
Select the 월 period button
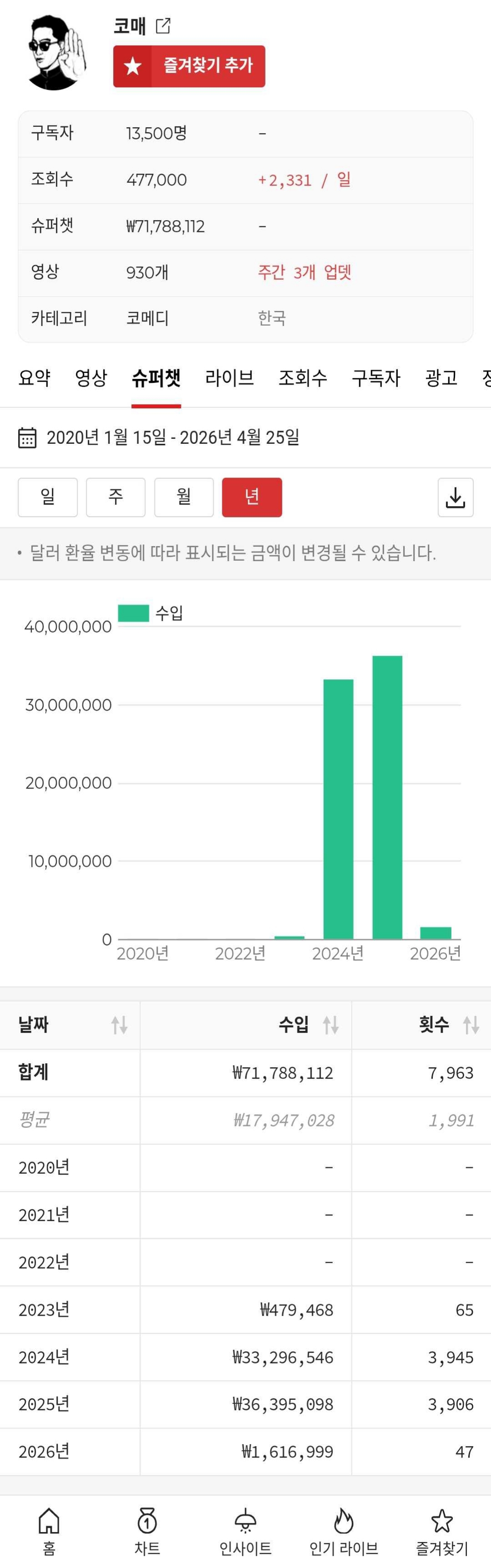point(184,498)
